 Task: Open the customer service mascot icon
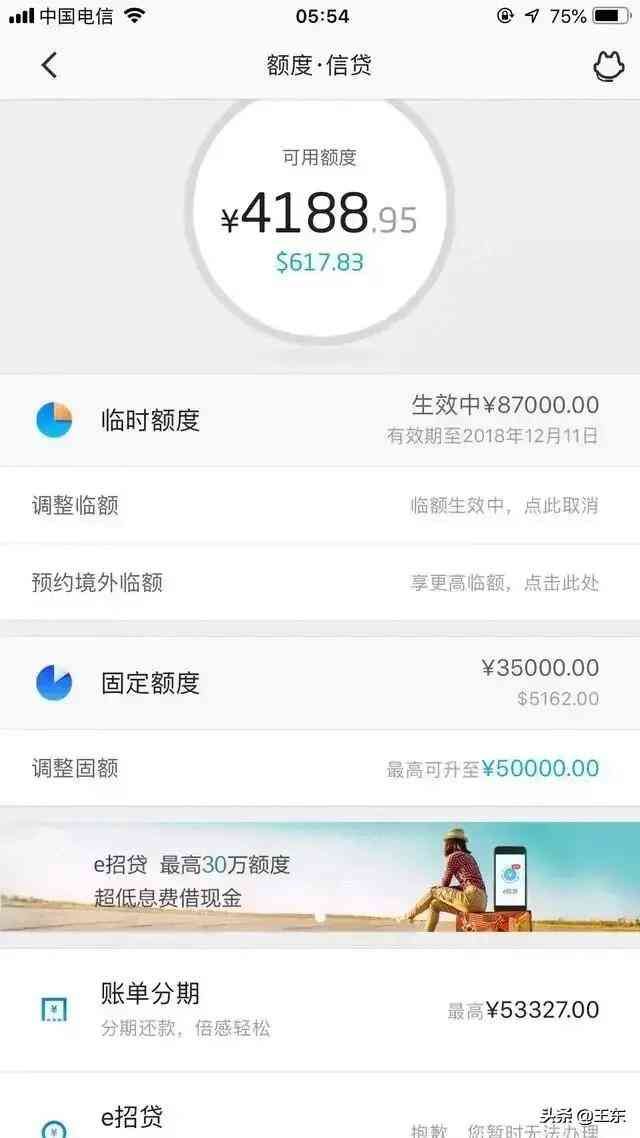[608, 66]
